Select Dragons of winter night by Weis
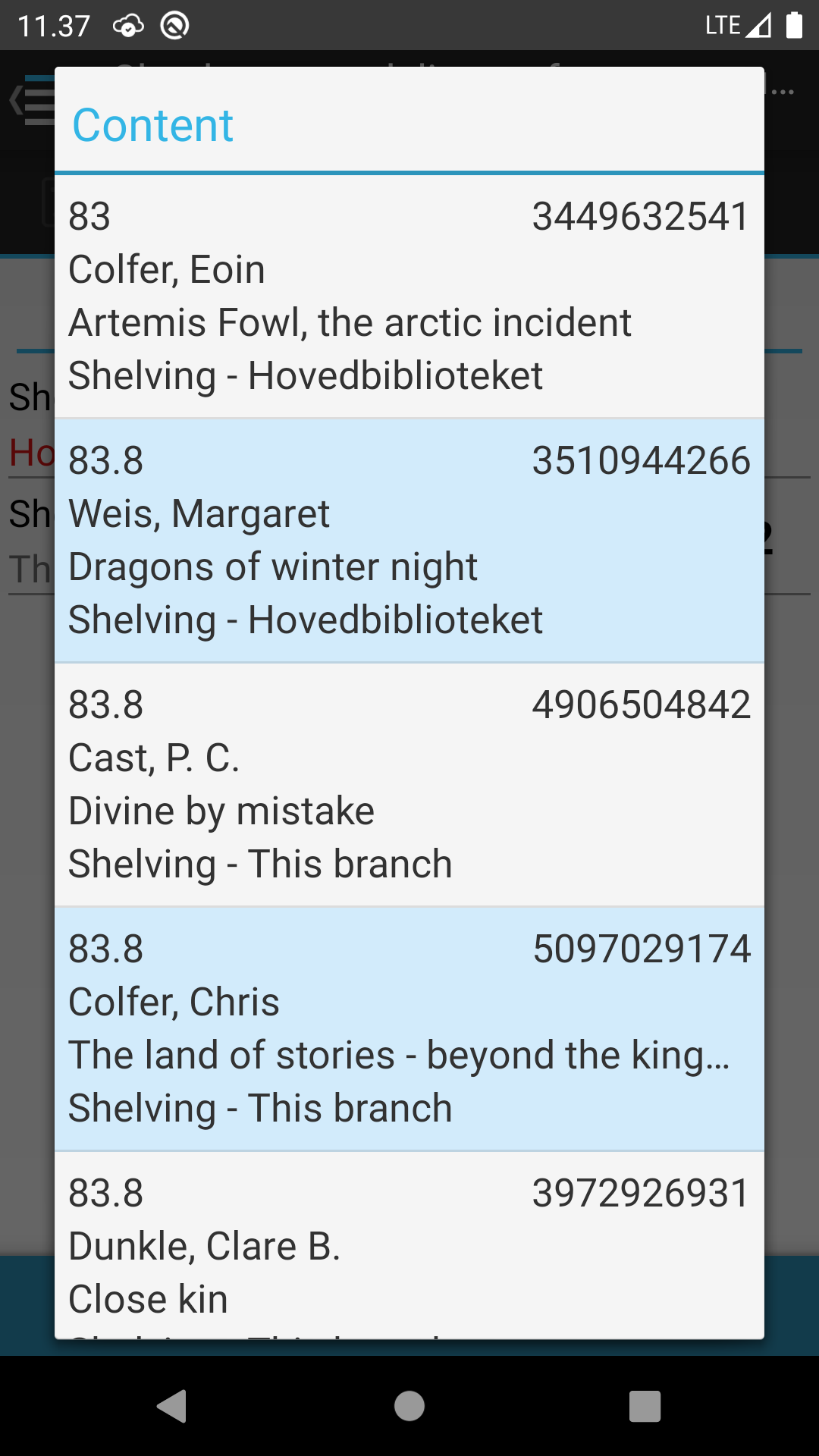The image size is (819, 1456). [409, 540]
